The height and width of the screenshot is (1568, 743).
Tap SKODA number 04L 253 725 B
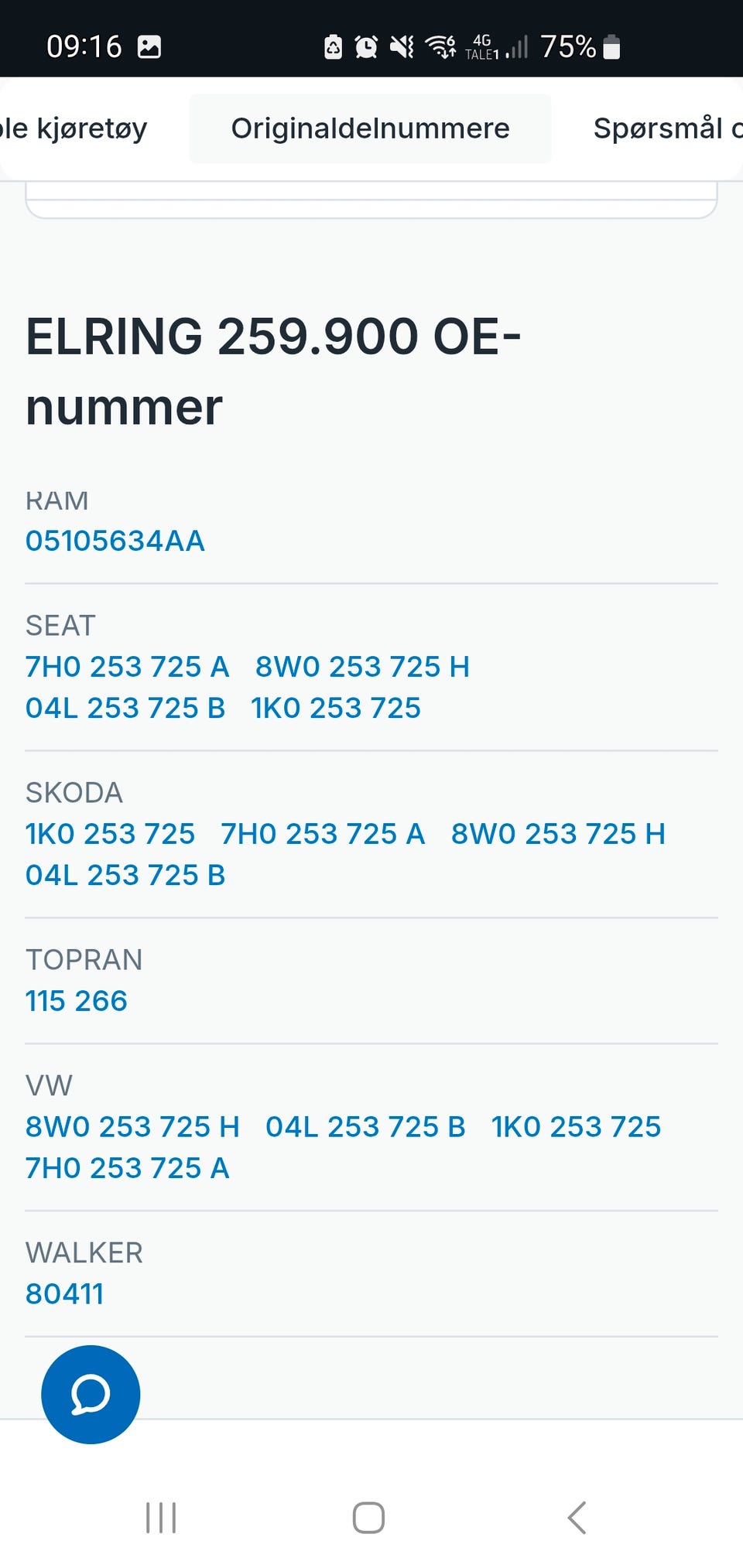[125, 875]
